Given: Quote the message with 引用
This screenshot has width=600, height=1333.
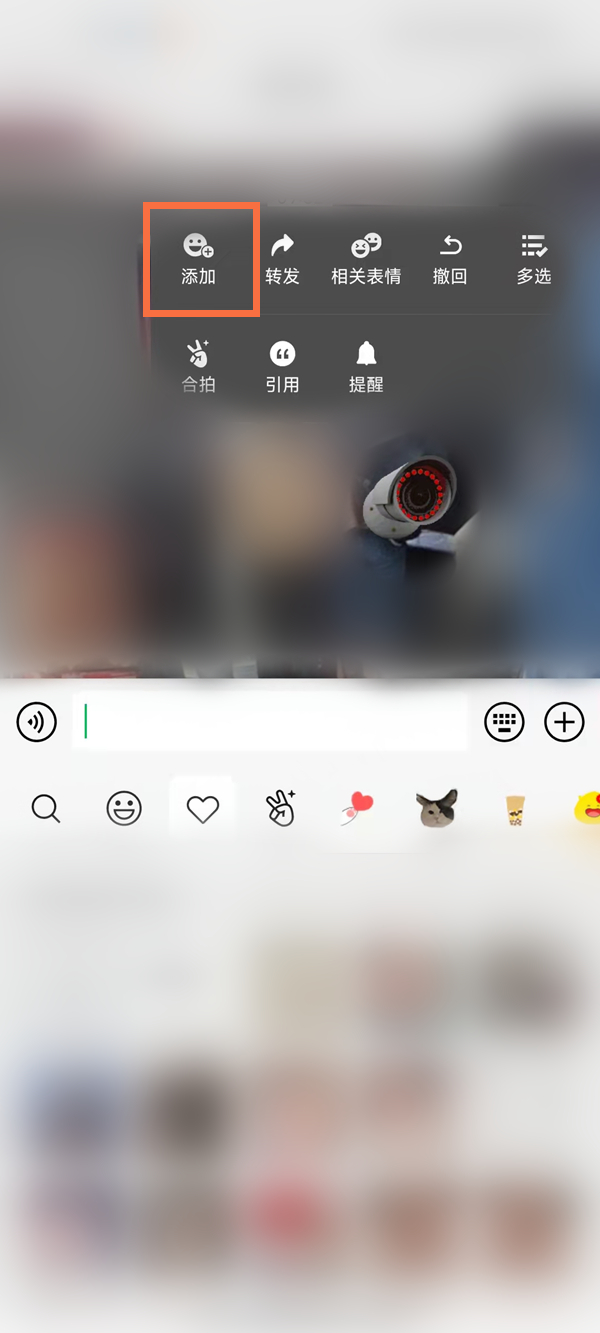Looking at the screenshot, I should pos(282,366).
